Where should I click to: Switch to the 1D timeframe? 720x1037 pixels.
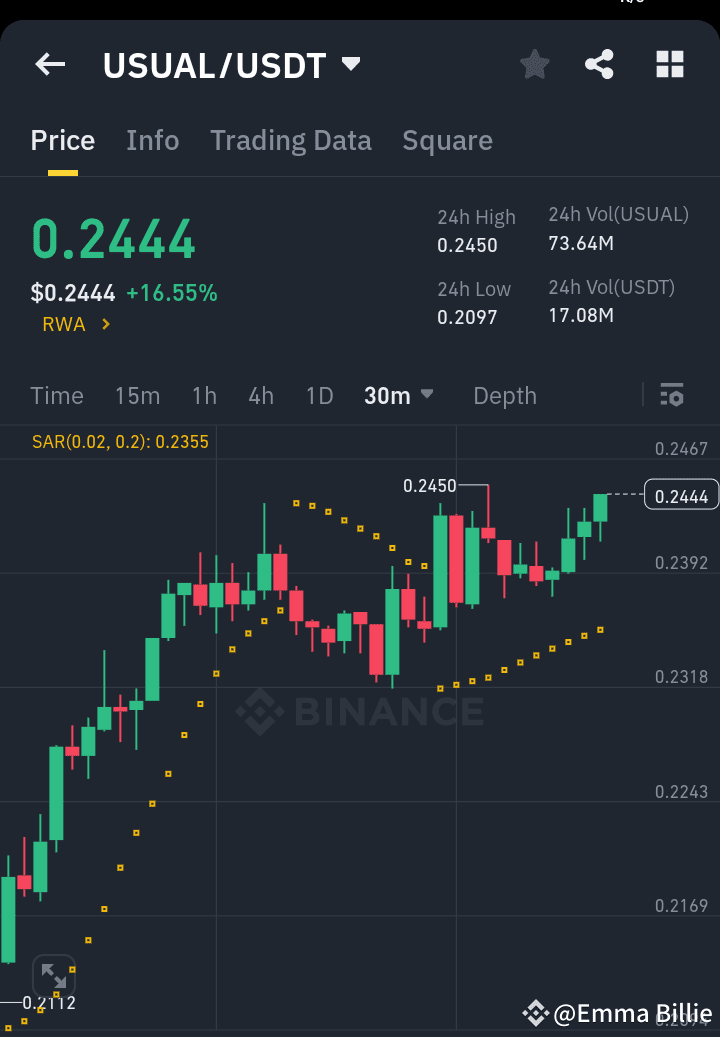coord(319,395)
